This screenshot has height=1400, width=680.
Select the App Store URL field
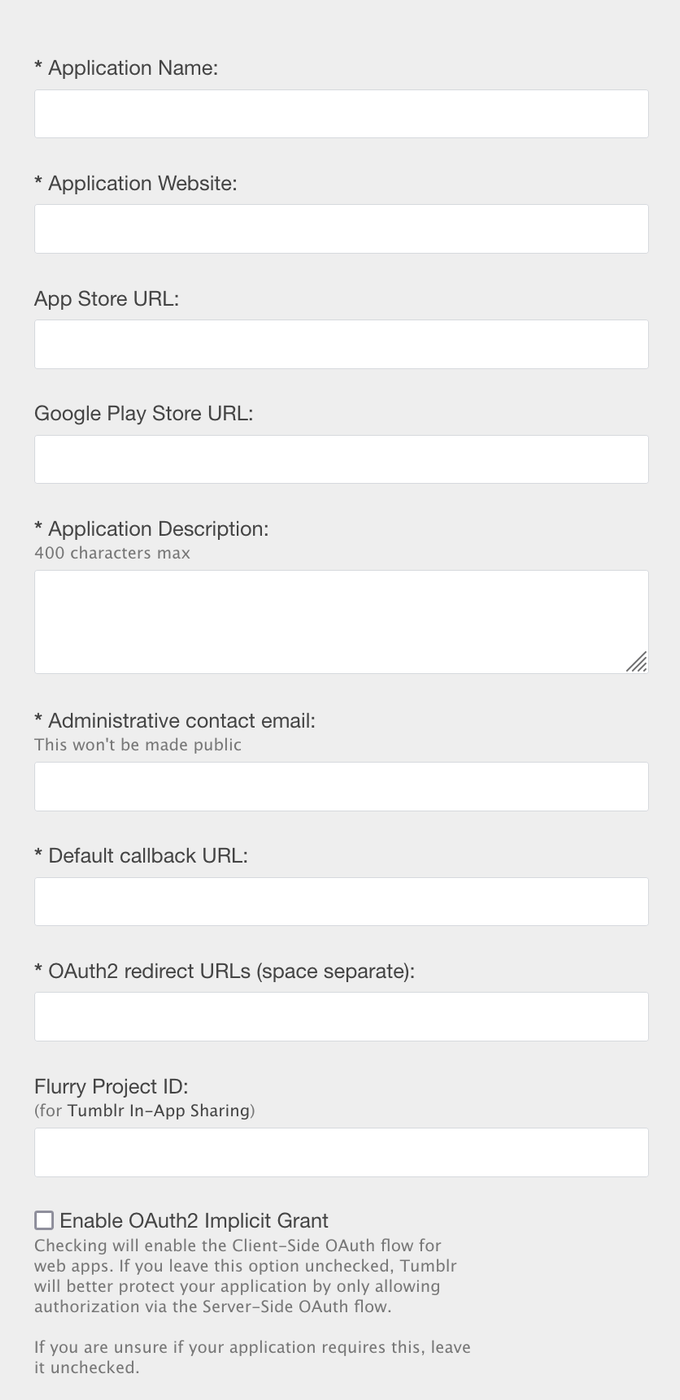point(341,344)
